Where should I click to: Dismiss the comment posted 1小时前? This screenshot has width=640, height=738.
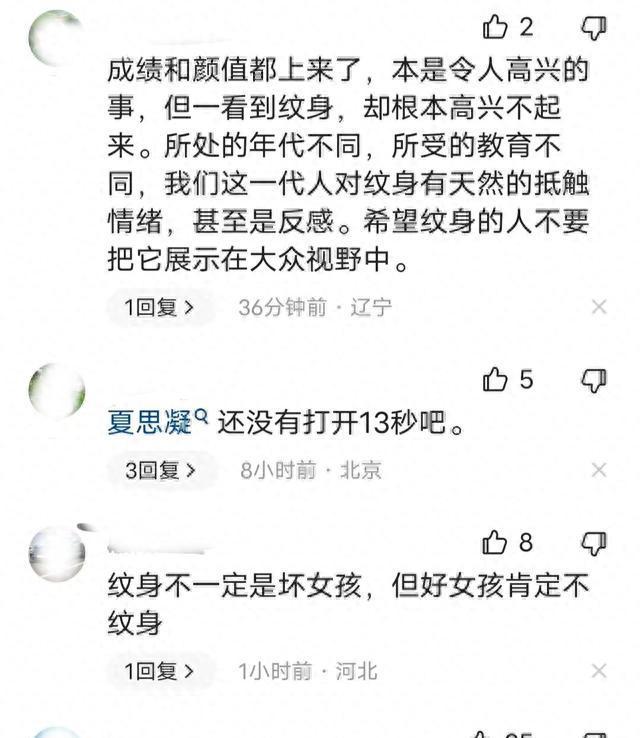click(x=599, y=670)
